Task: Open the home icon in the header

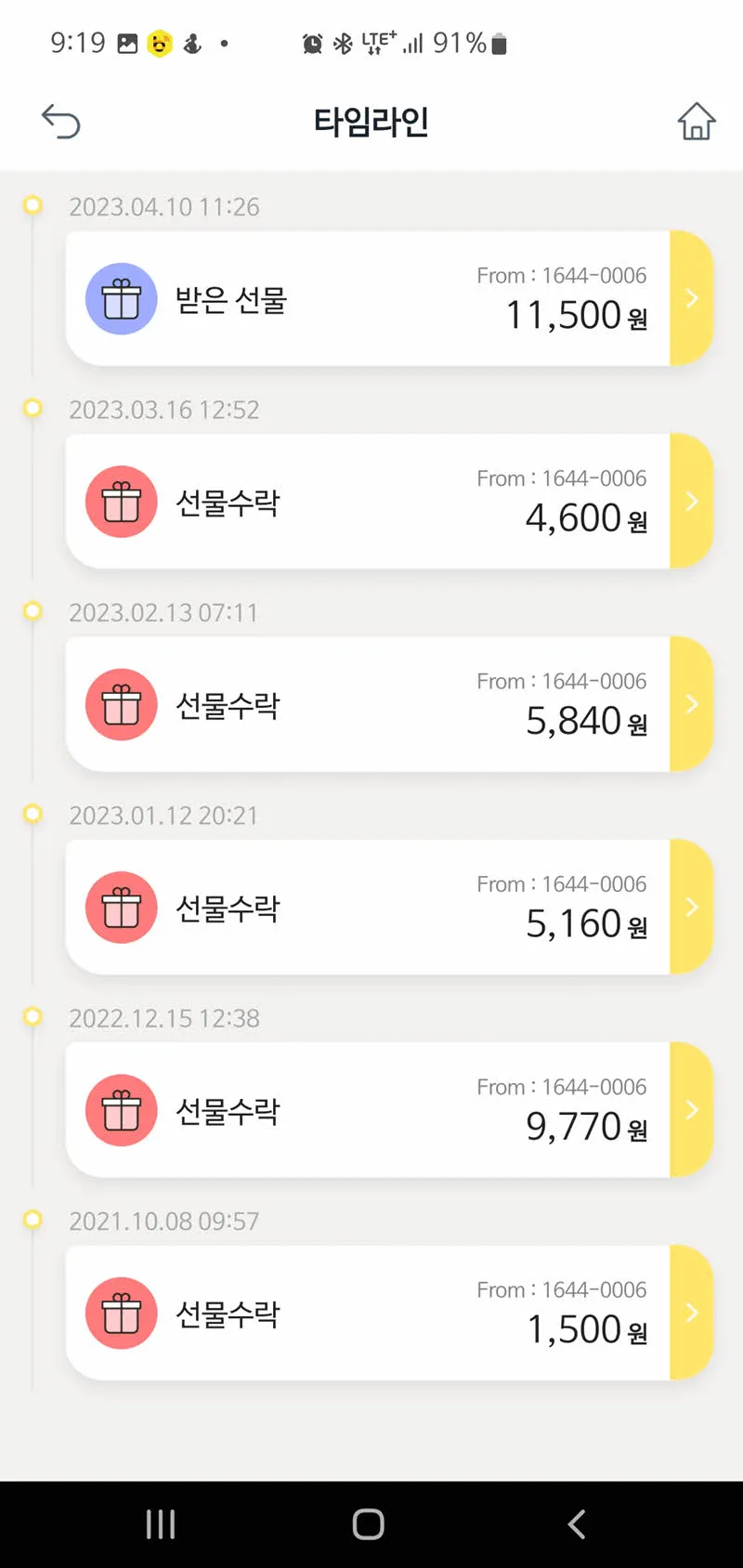Action: [696, 122]
